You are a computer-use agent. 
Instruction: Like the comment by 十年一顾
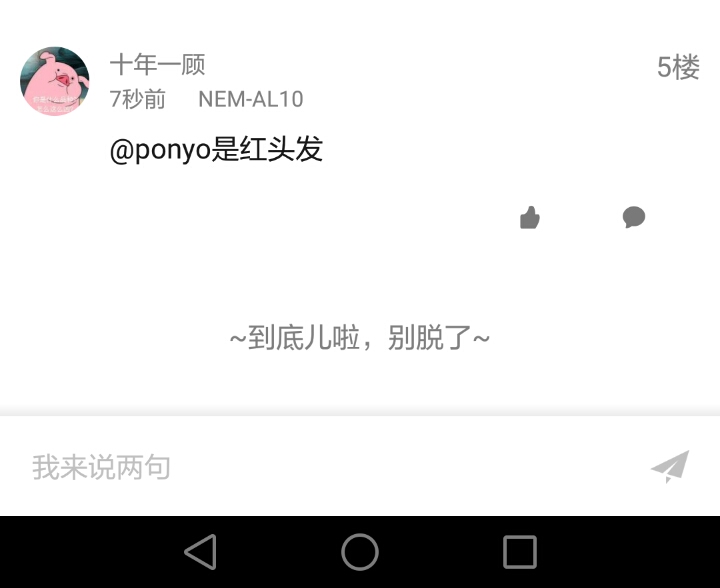530,217
